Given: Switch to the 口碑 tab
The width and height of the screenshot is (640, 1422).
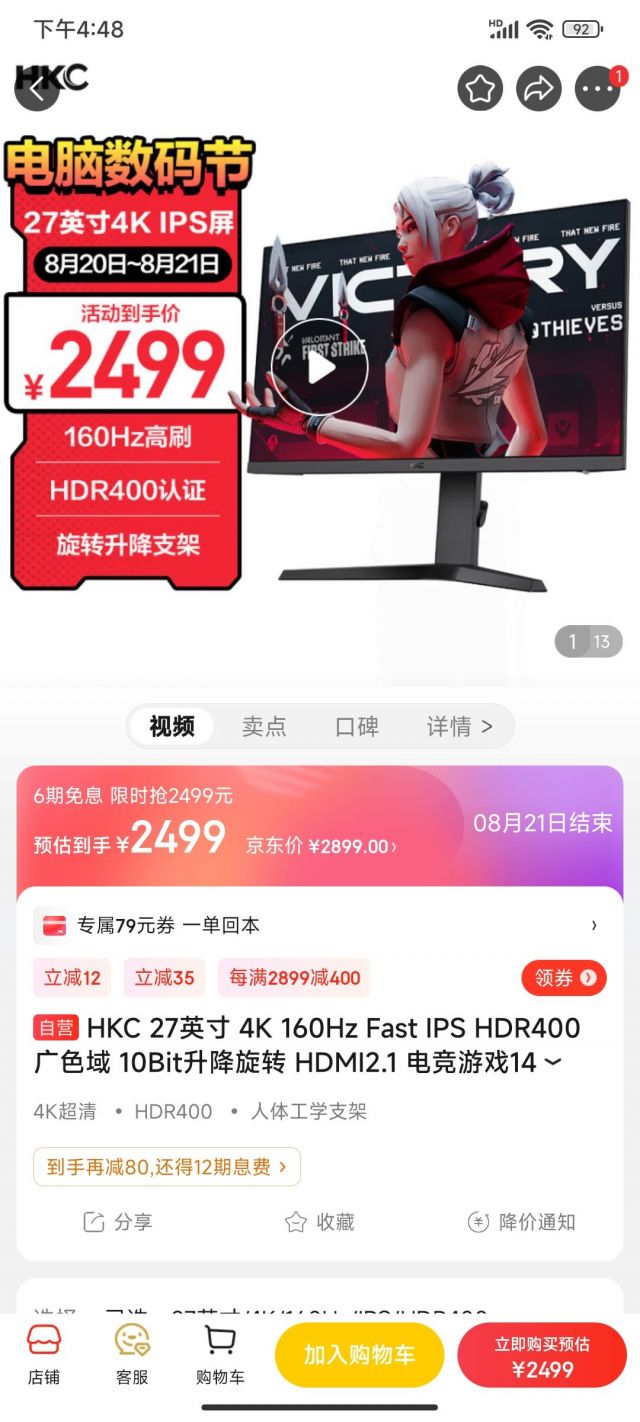Looking at the screenshot, I should 356,726.
